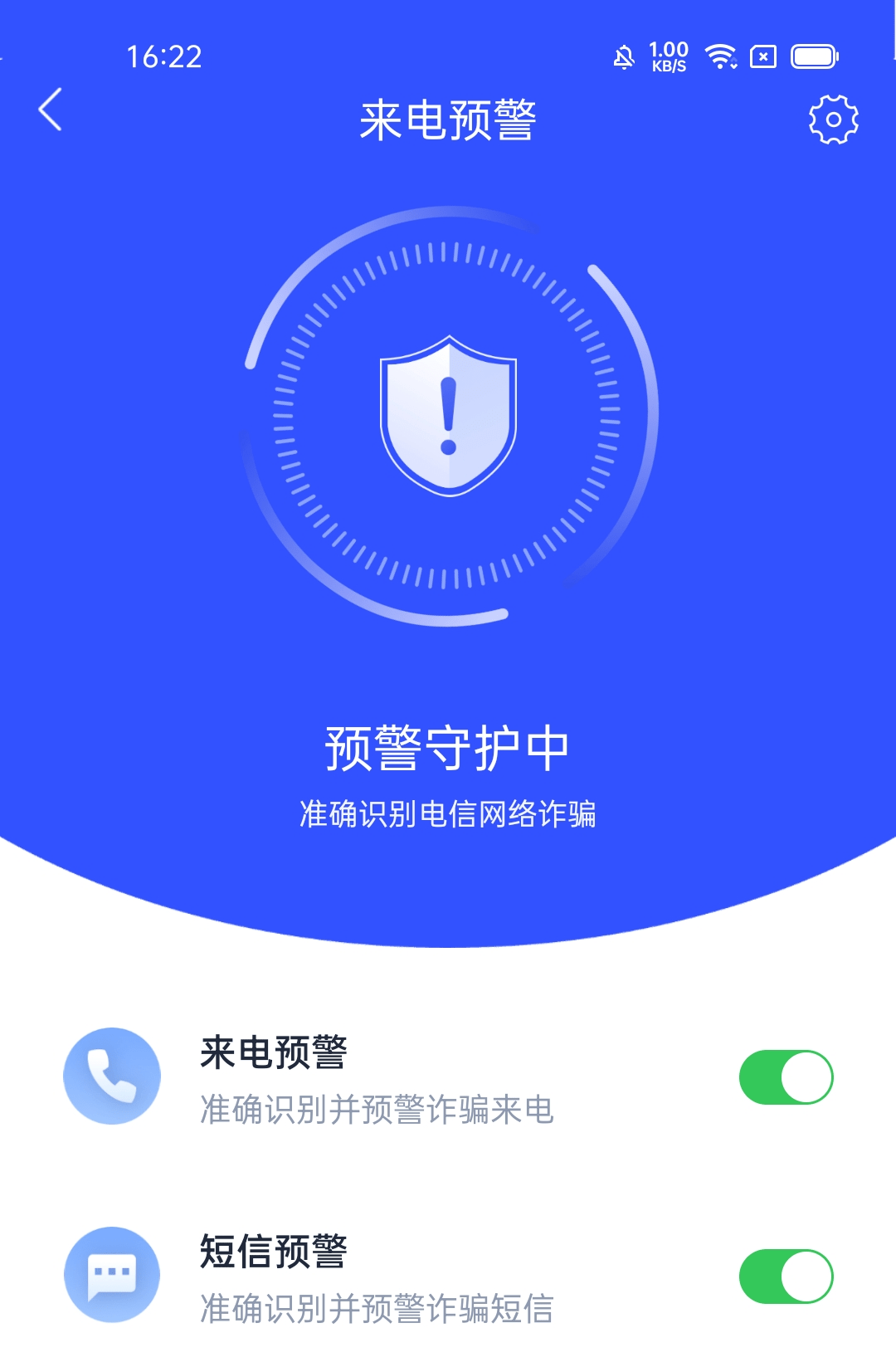Image resolution: width=896 pixels, height=1362 pixels.
Task: Tap the Wi-Fi icon in the status bar
Action: [x=718, y=56]
